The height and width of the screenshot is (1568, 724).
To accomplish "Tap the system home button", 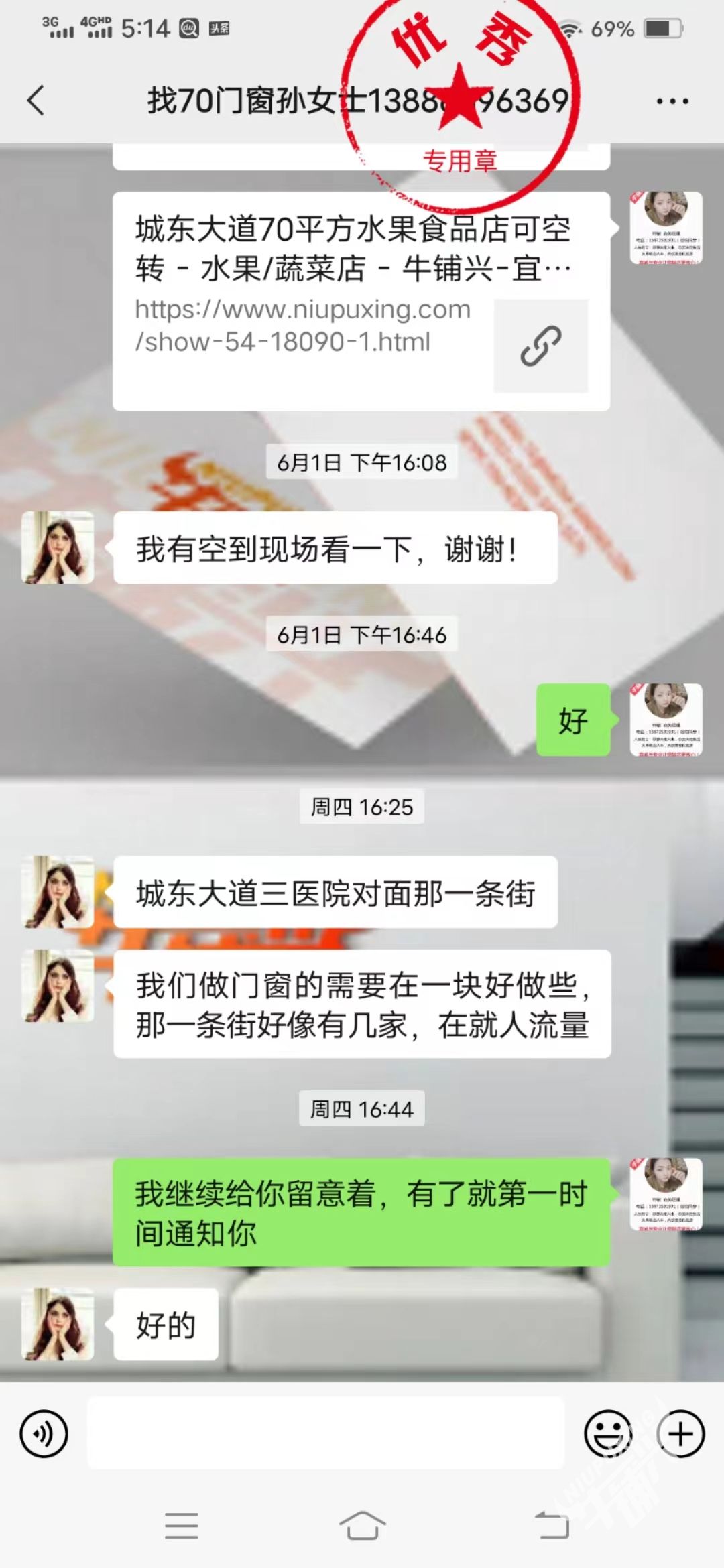I will click(362, 1526).
